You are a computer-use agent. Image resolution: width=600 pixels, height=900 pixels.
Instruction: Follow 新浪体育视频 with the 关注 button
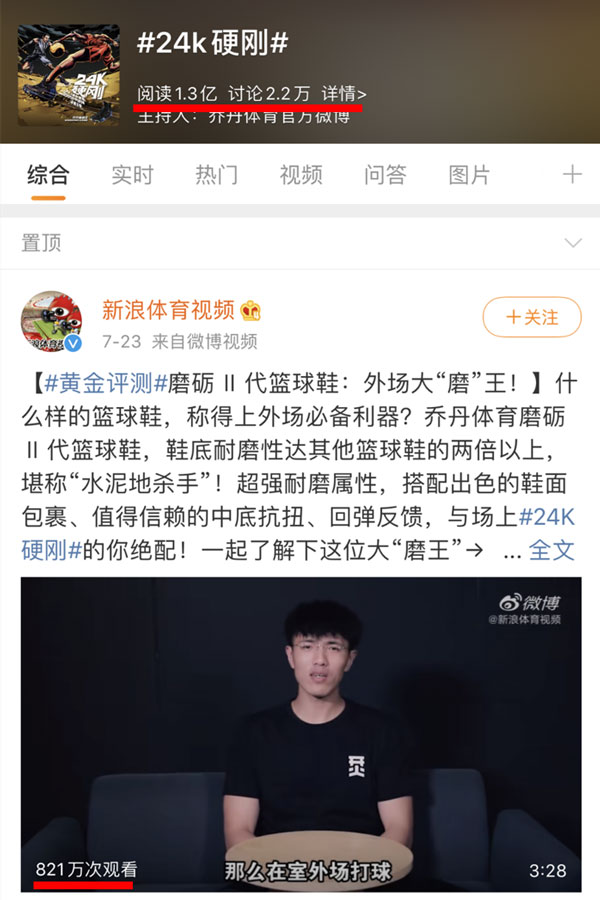coord(531,317)
